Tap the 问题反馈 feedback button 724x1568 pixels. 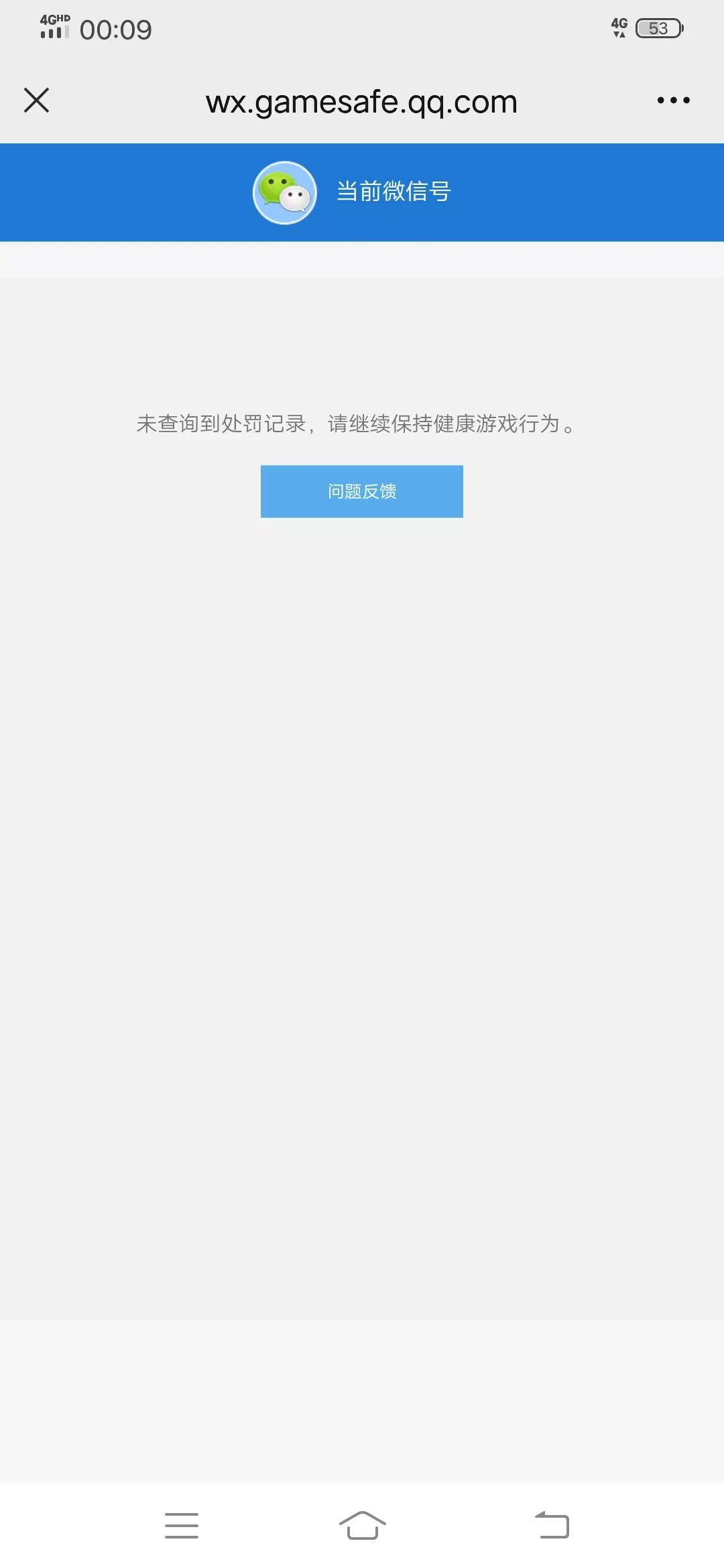361,491
